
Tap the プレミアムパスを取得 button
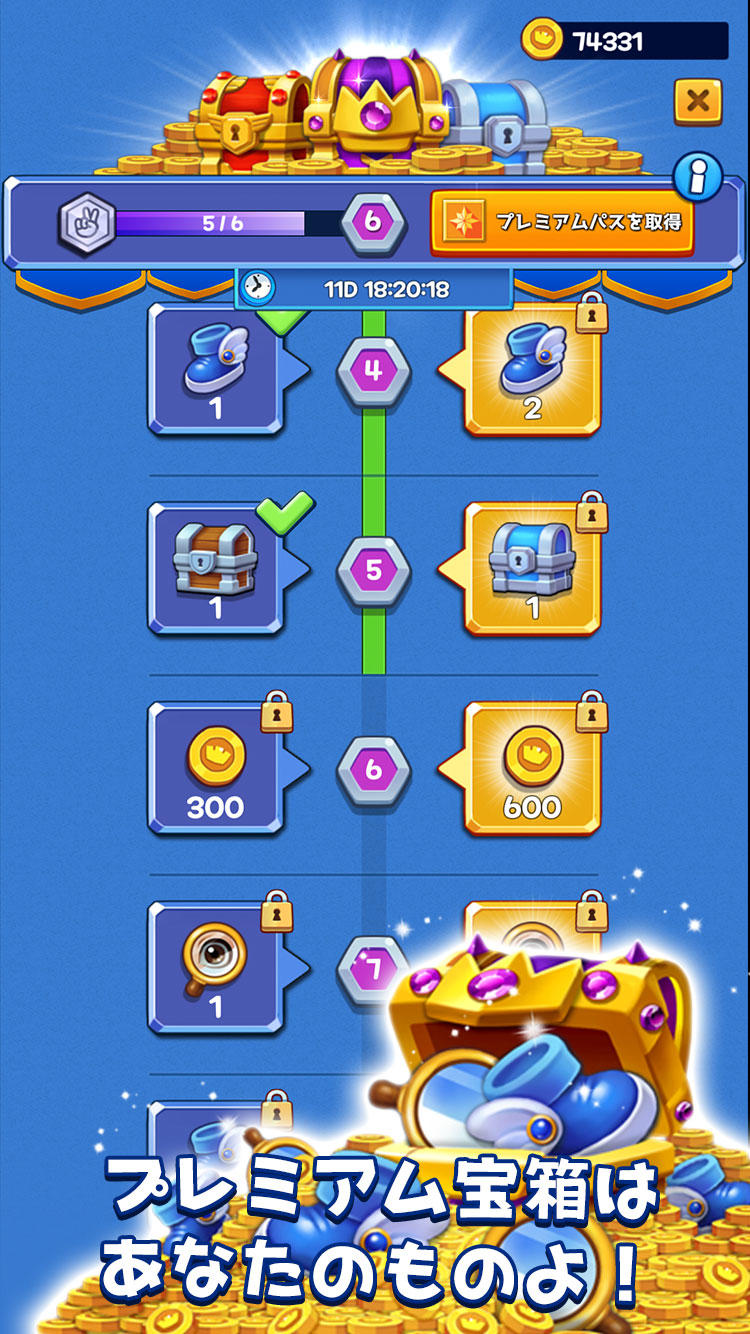(562, 221)
